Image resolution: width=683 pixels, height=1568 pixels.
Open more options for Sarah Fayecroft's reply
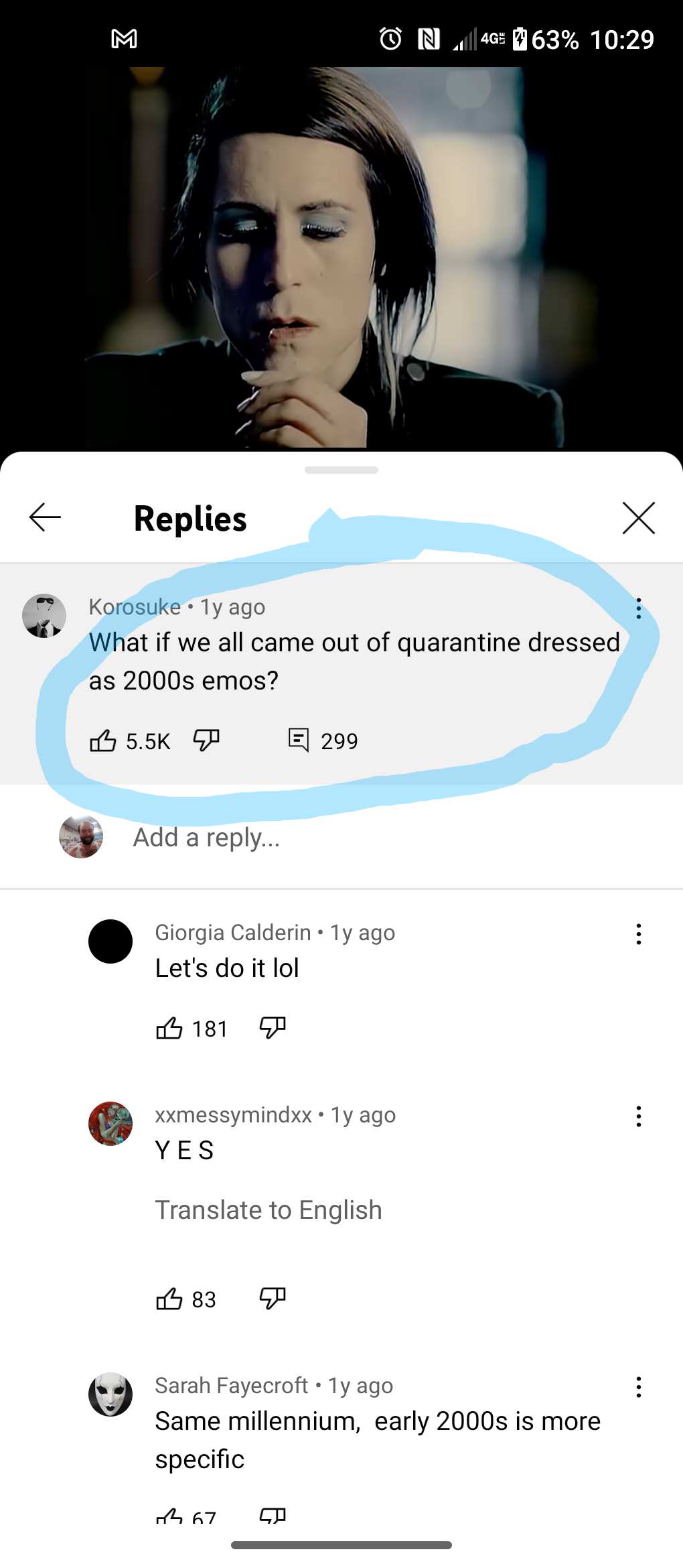(639, 1387)
